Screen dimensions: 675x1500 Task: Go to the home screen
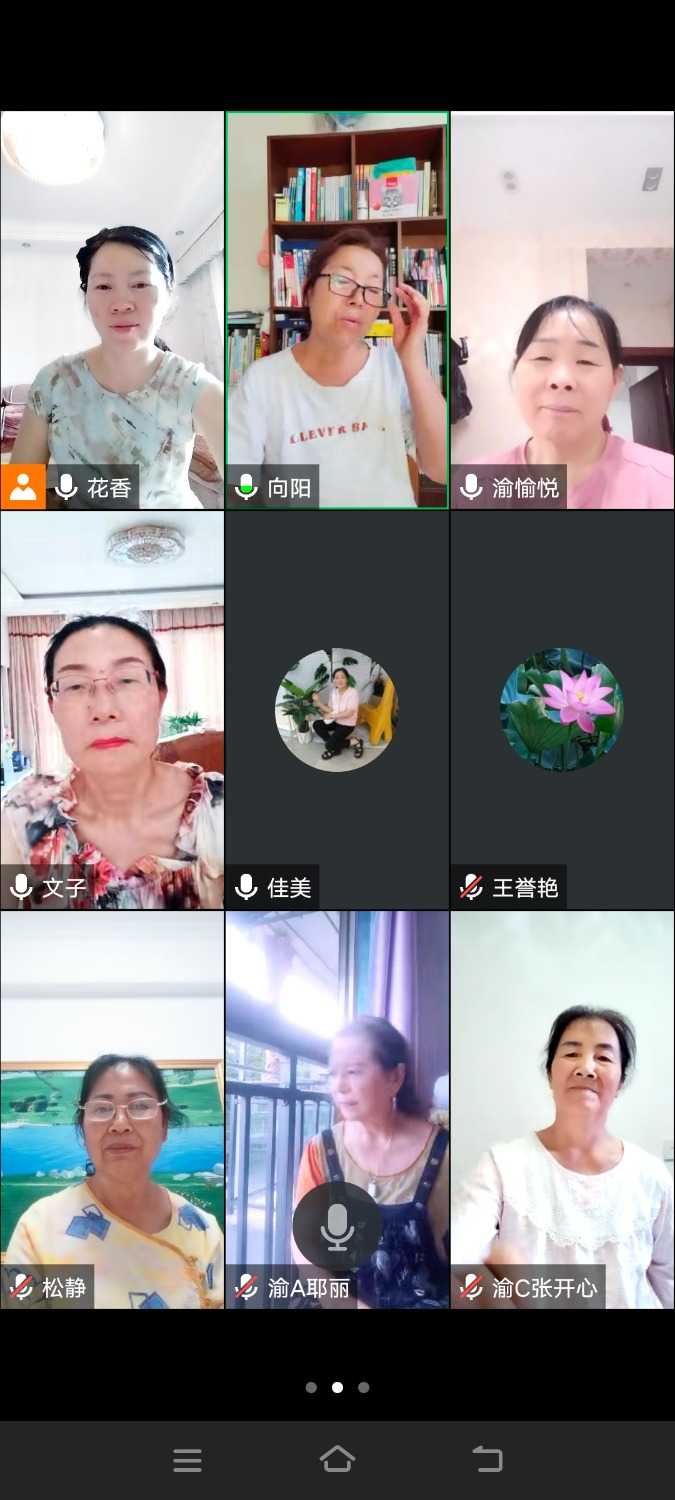pos(337,1459)
